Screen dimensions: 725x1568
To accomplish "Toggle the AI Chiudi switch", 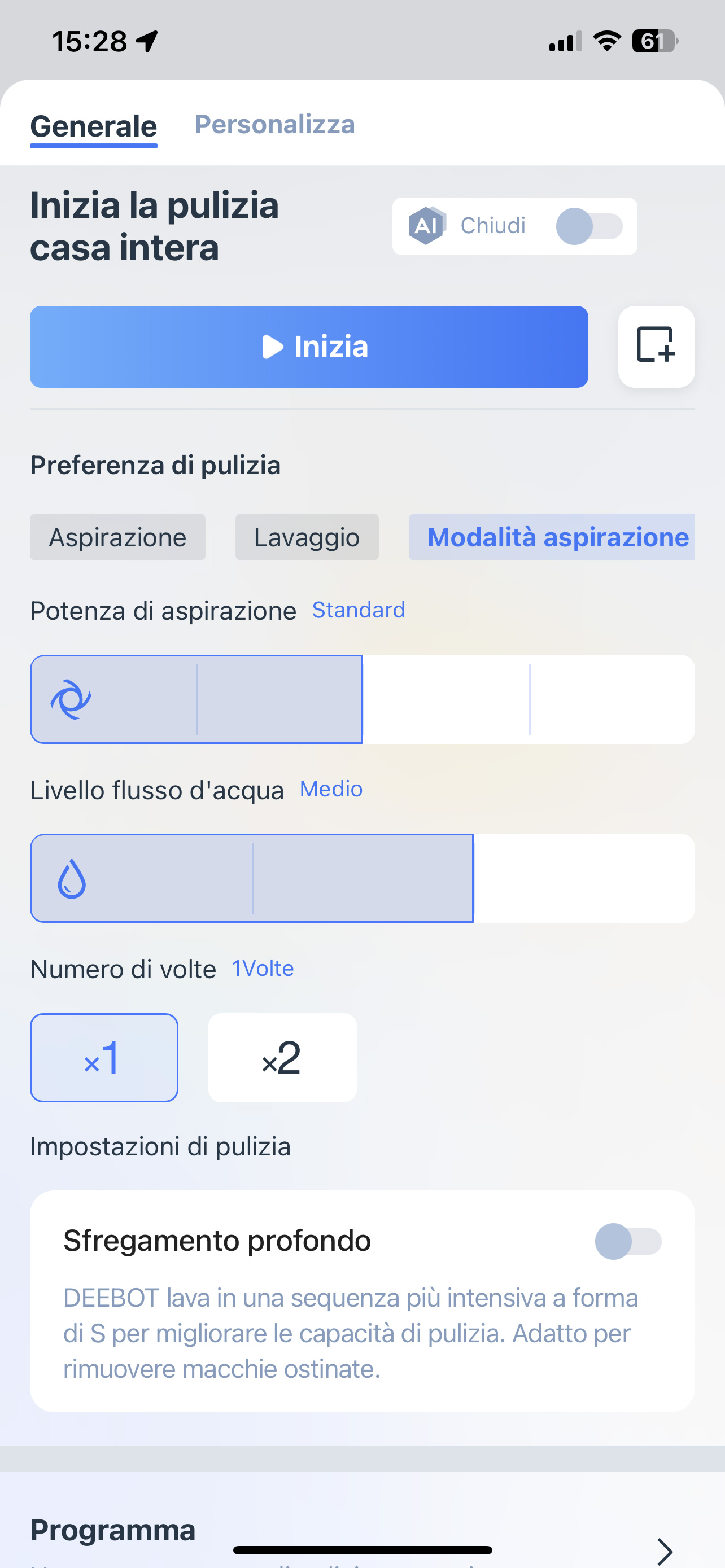I will (x=589, y=226).
